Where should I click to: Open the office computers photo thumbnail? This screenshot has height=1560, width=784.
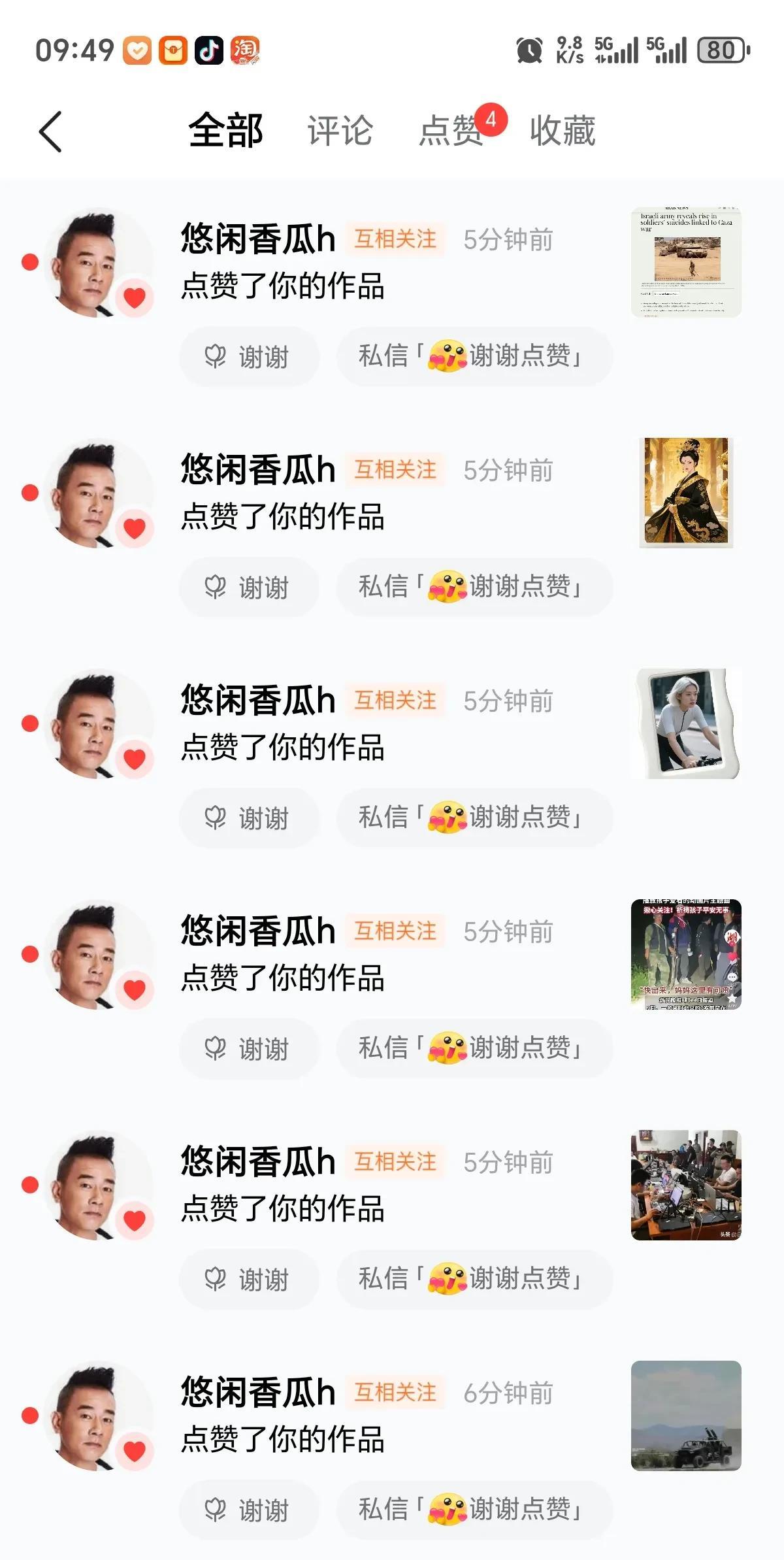(686, 1184)
